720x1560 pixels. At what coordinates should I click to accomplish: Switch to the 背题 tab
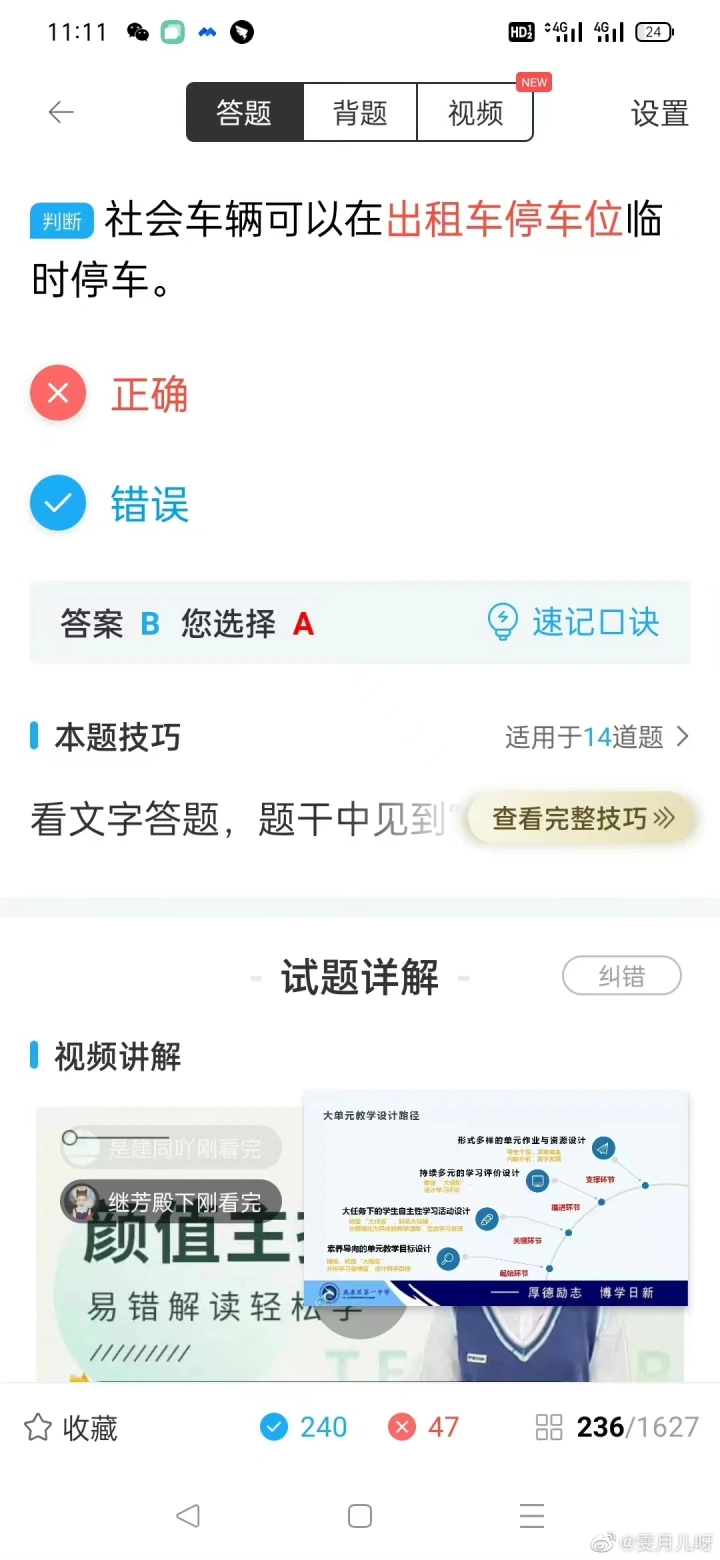360,113
